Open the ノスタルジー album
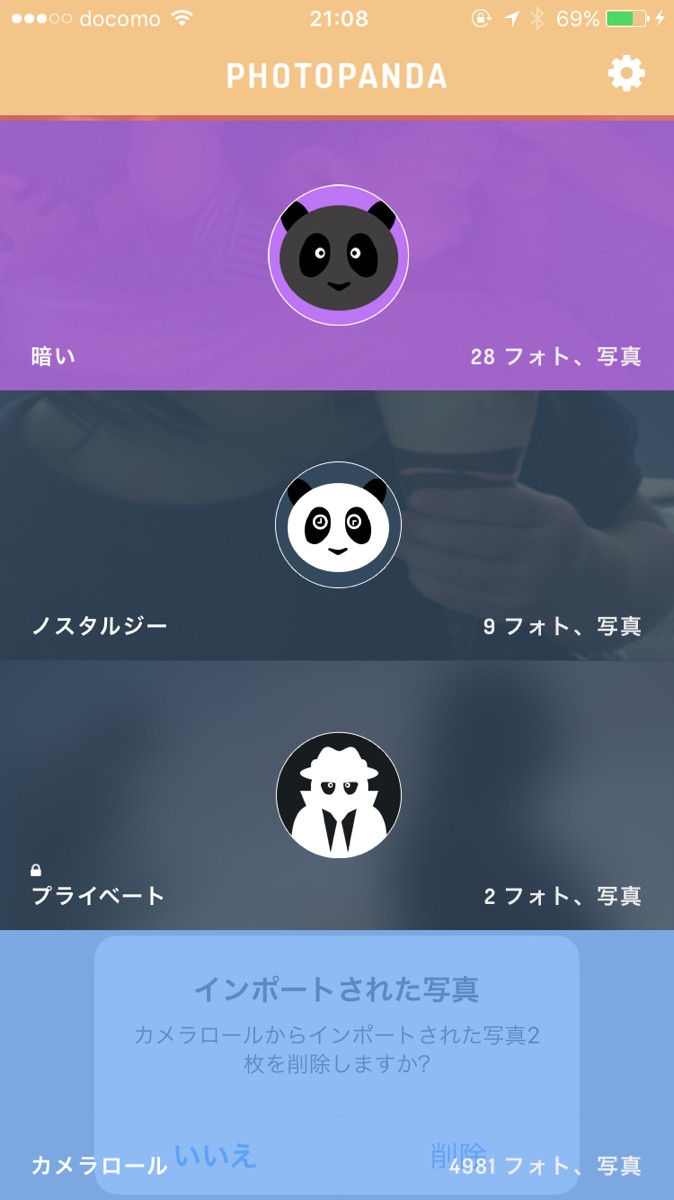This screenshot has width=674, height=1200. pyautogui.click(x=337, y=525)
